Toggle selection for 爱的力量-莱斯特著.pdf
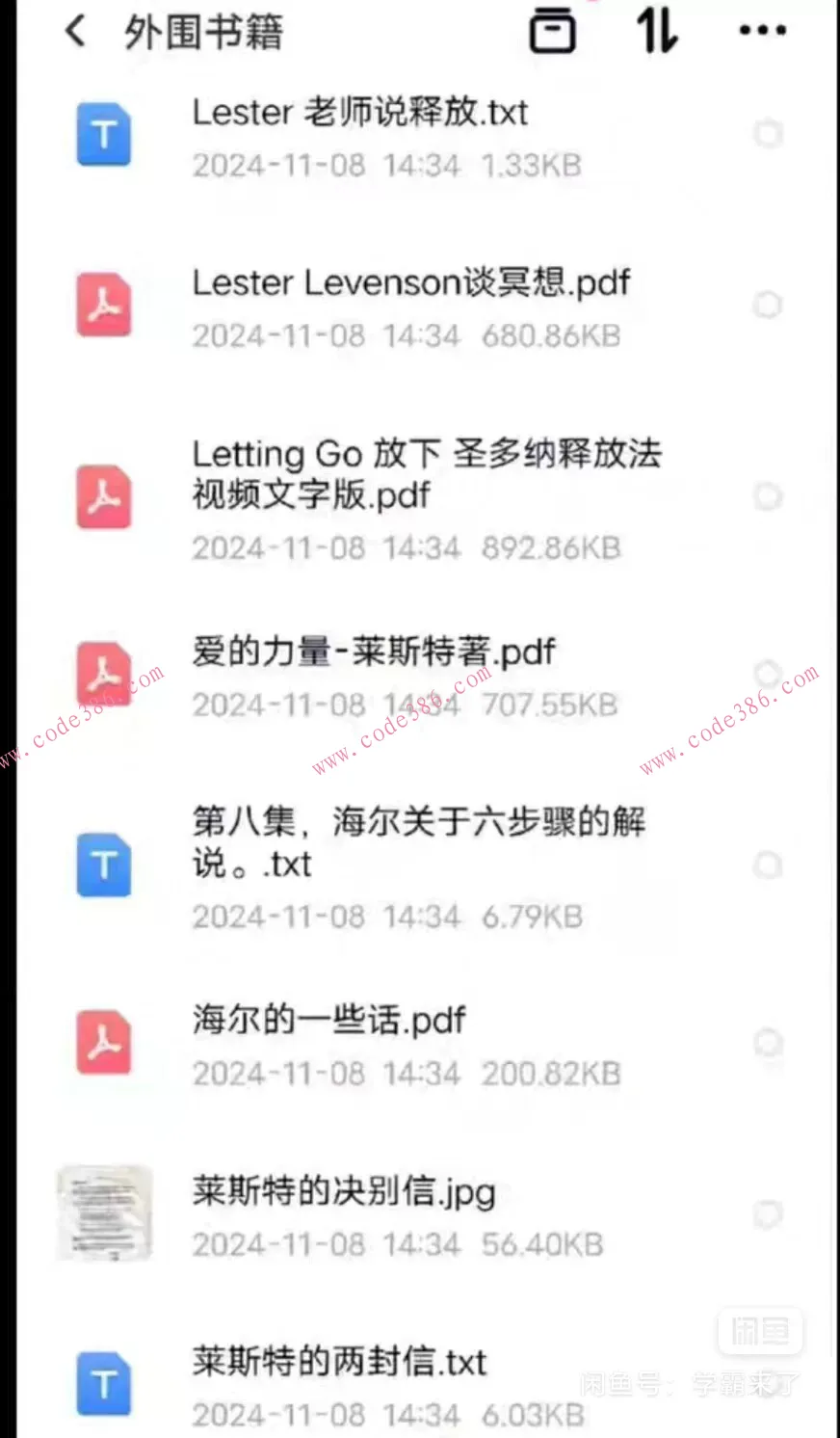Viewport: 840px width, 1438px height. [x=768, y=674]
